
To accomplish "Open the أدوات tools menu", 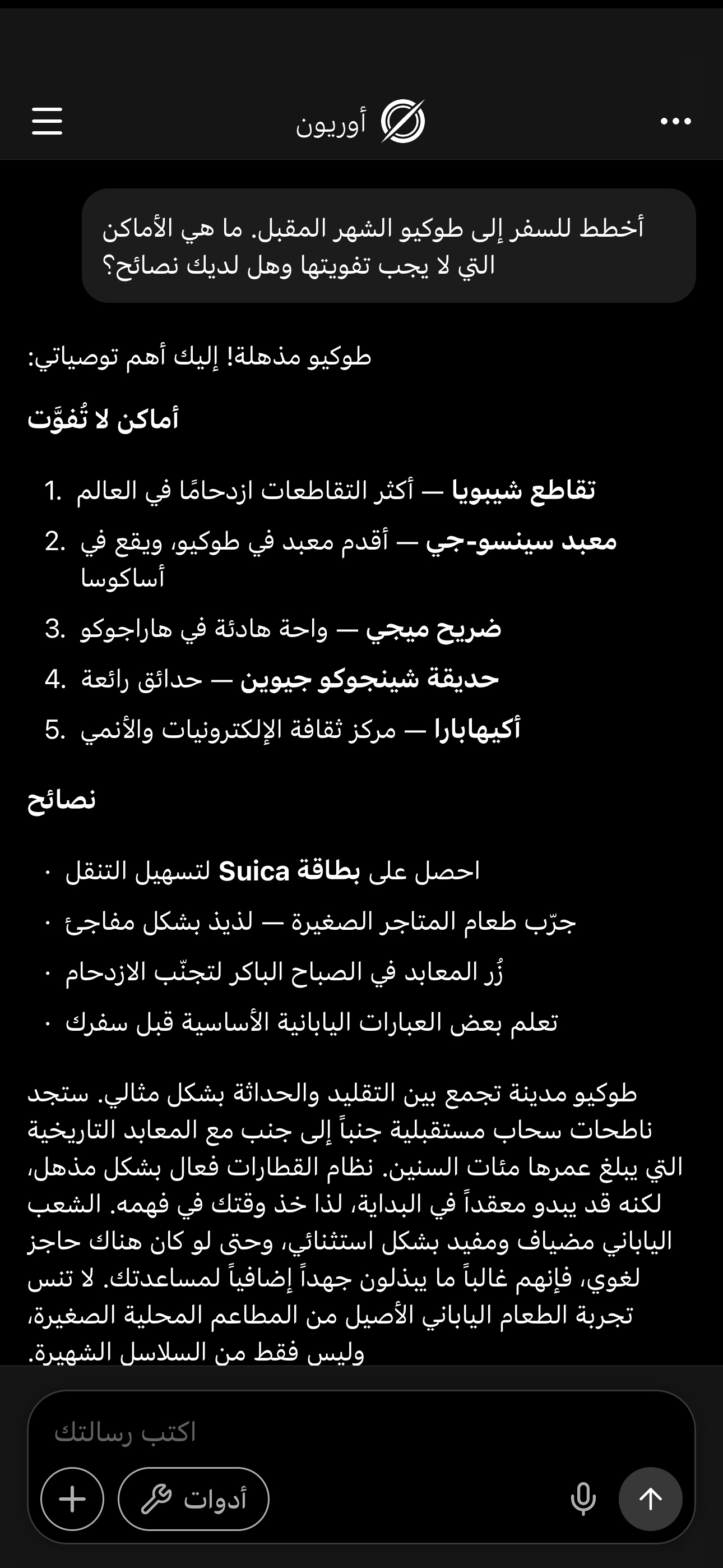I will coord(193,1498).
